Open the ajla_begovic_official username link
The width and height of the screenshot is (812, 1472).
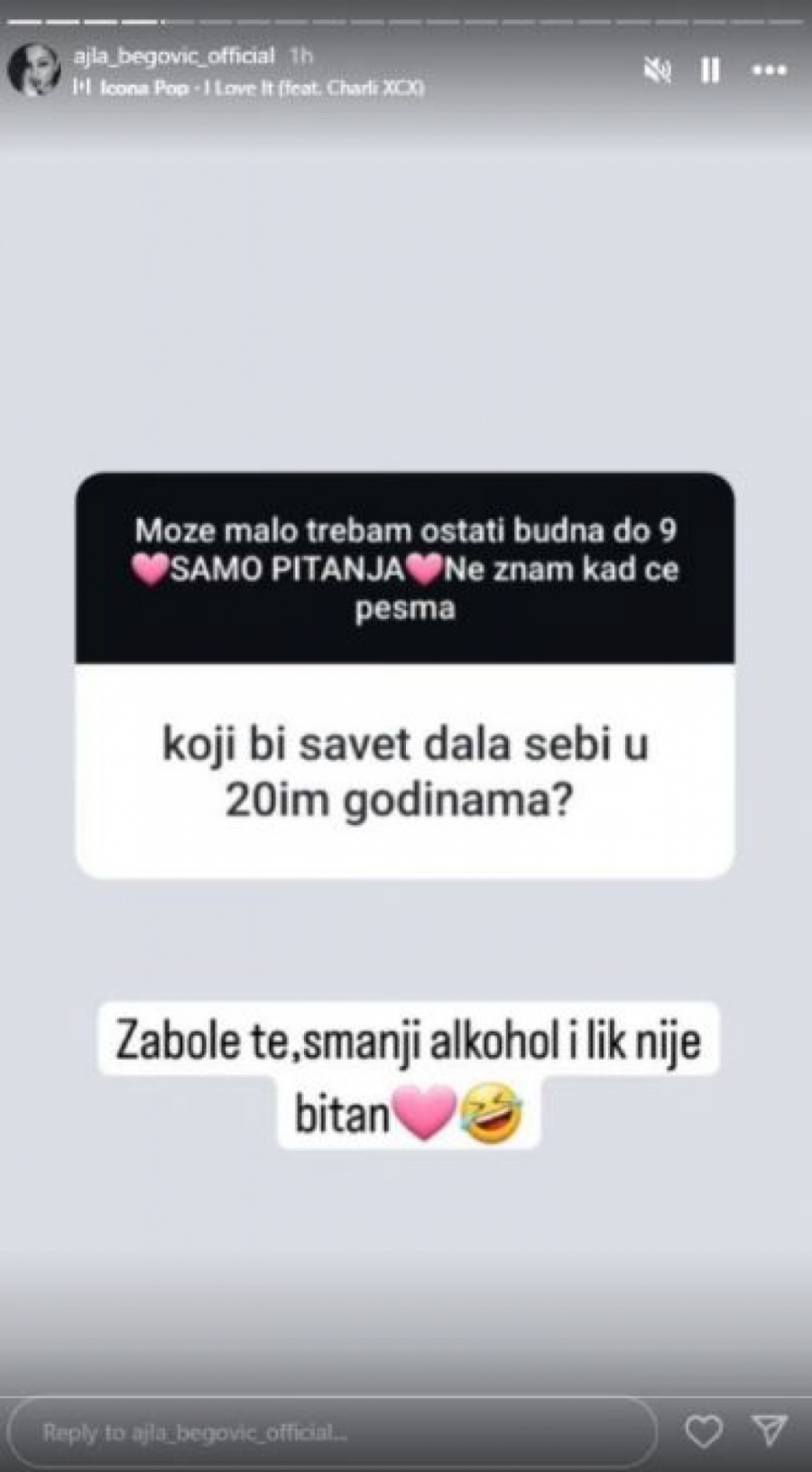point(173,56)
